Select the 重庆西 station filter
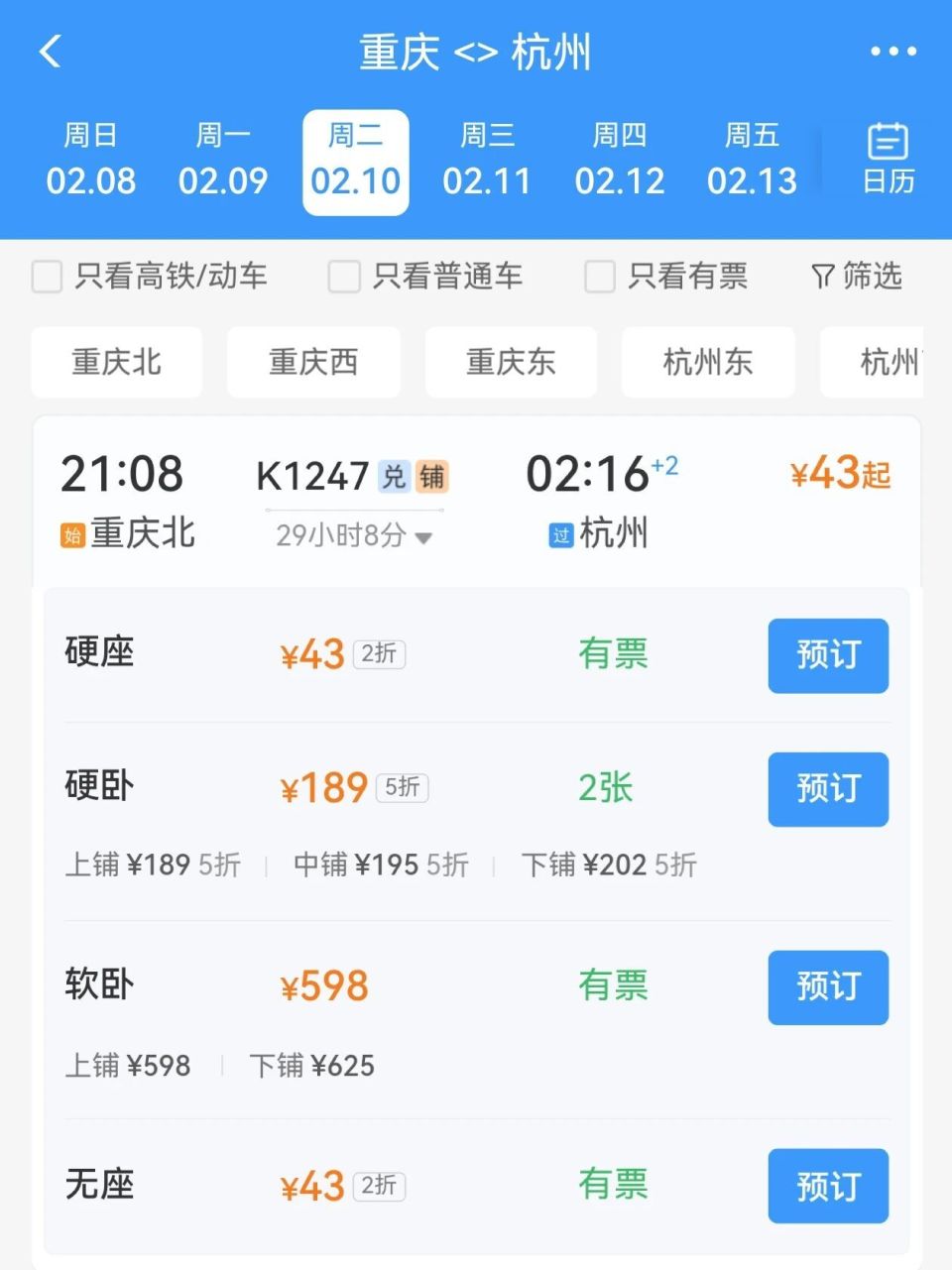 (313, 363)
